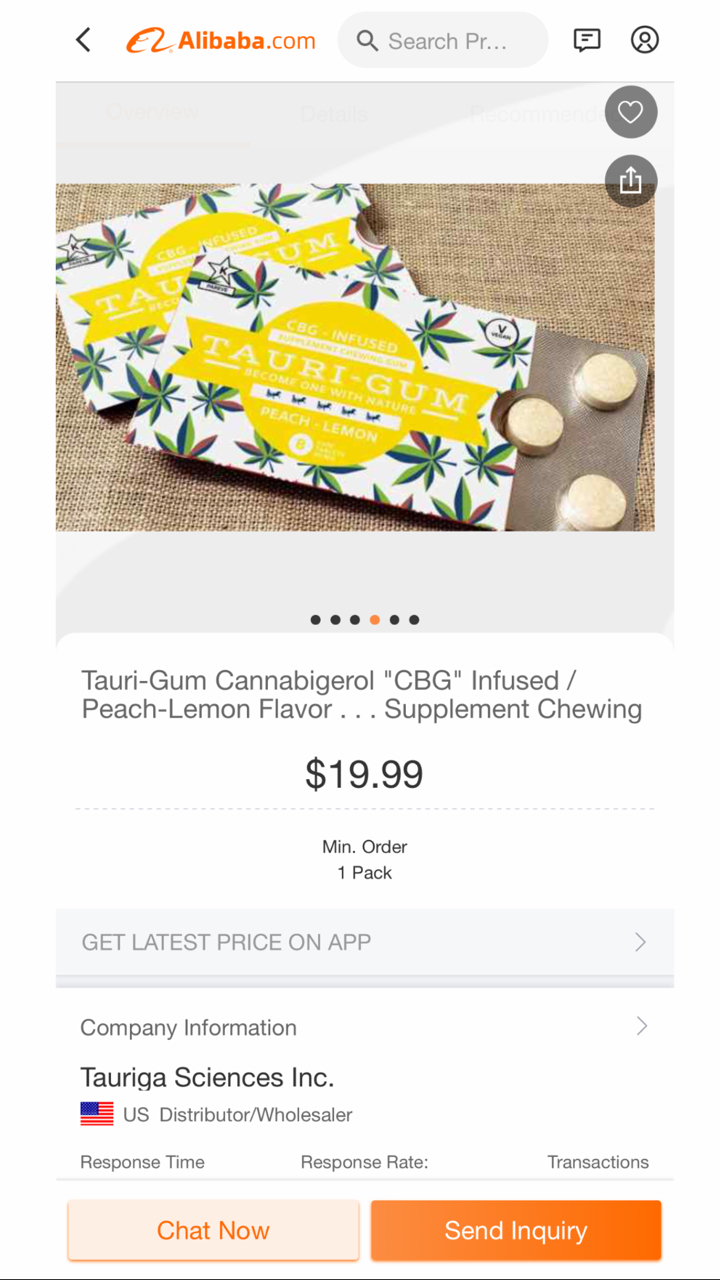
Task: Share this Tauri-Gum listing
Action: [631, 181]
